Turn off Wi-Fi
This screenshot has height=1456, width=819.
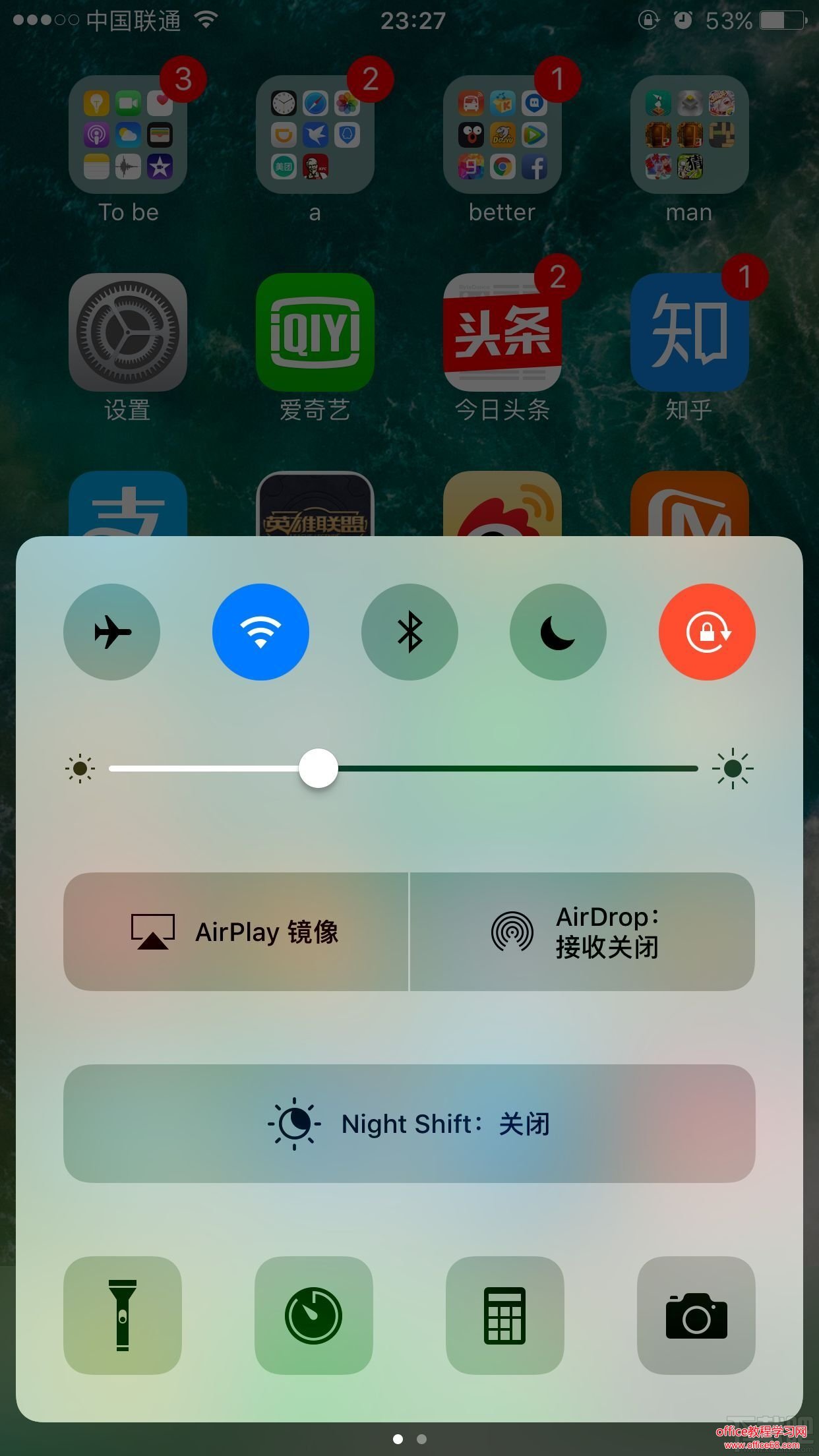tap(260, 632)
